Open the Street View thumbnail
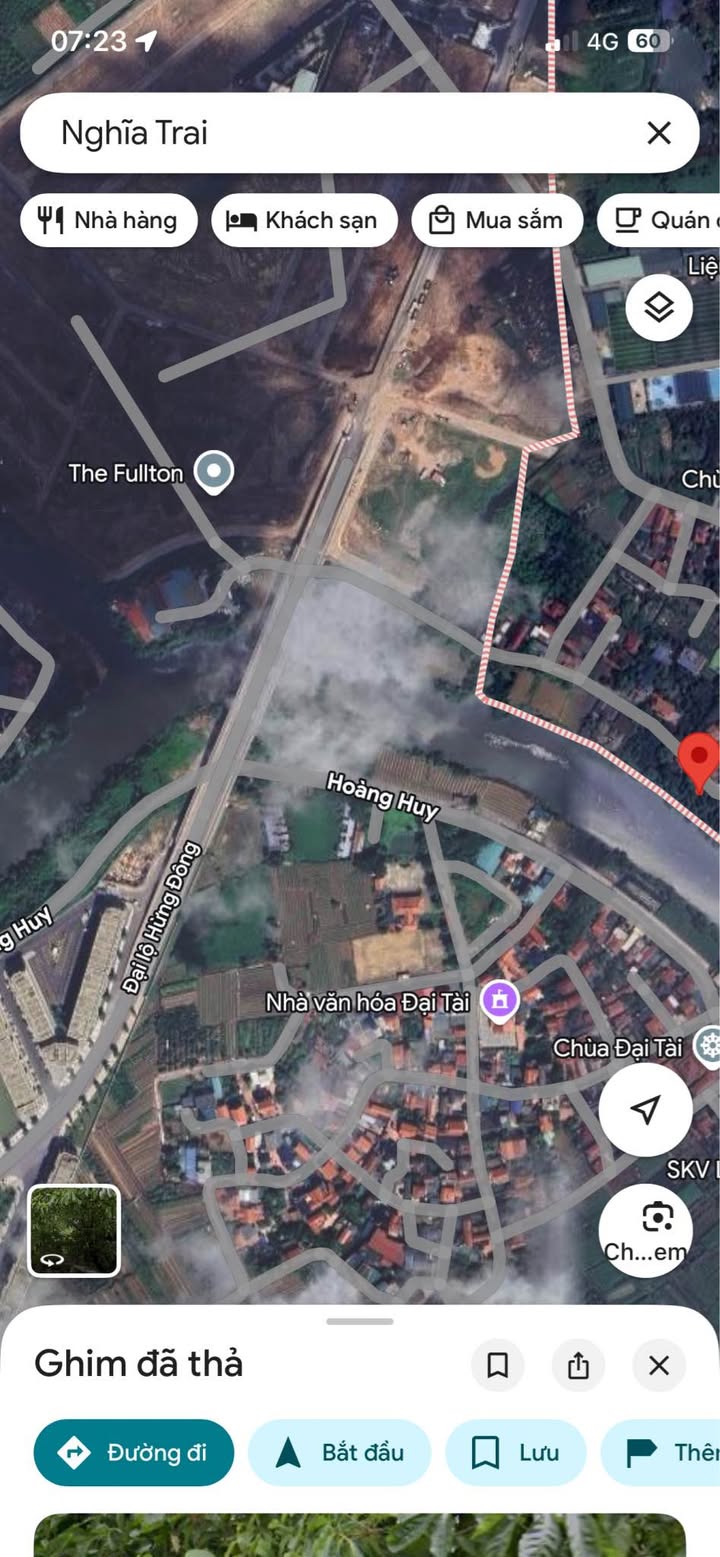This screenshot has height=1557, width=720. click(74, 1230)
